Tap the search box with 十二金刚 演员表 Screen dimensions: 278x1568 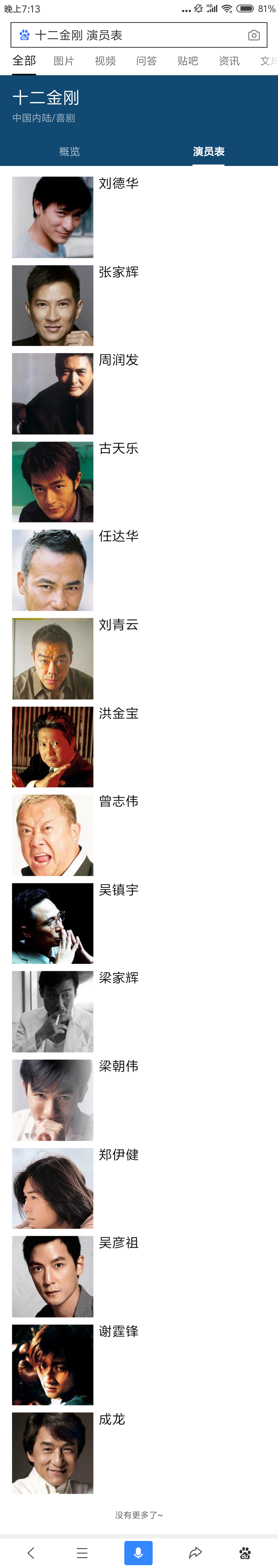[x=134, y=35]
